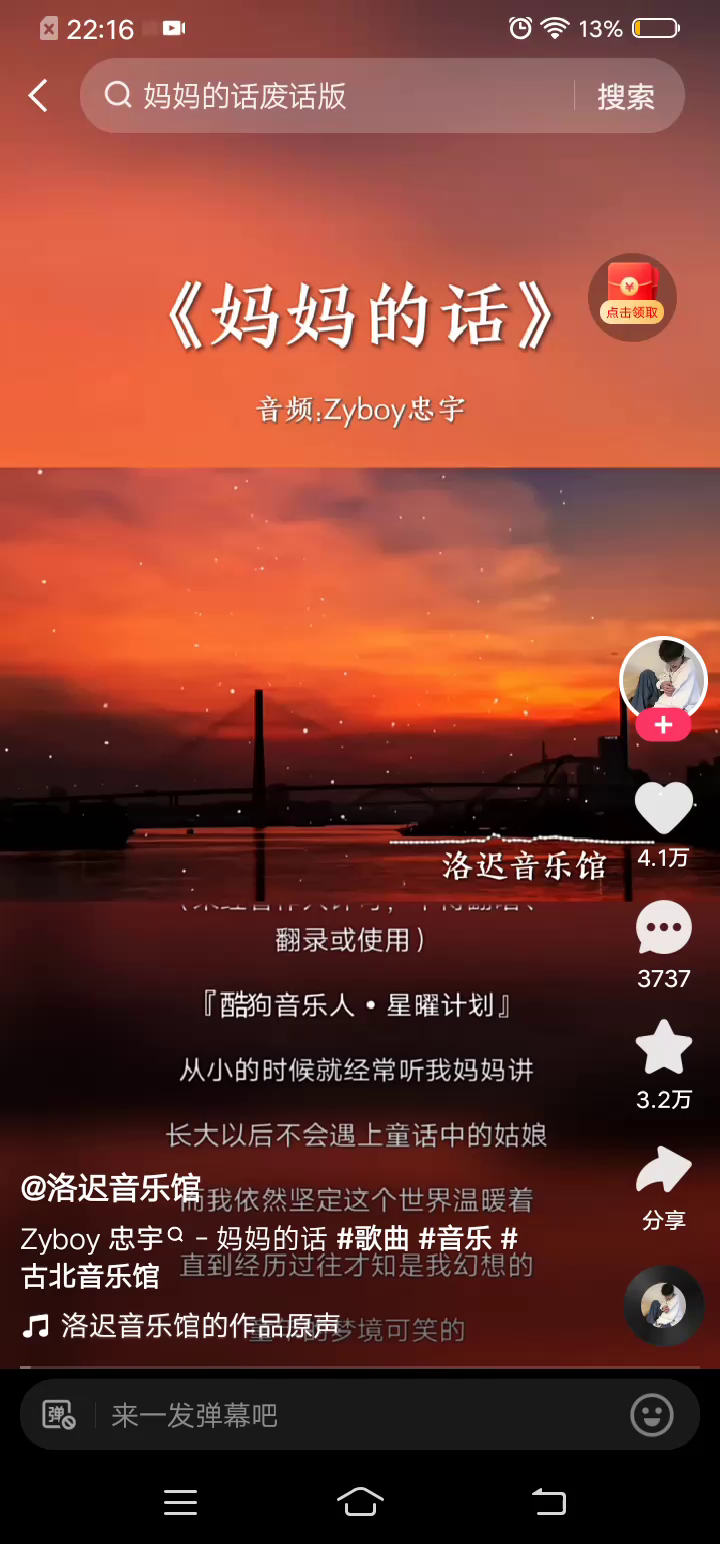This screenshot has width=720, height=1544.
Task: Follow the creator with the plus button
Action: pyautogui.click(x=663, y=725)
